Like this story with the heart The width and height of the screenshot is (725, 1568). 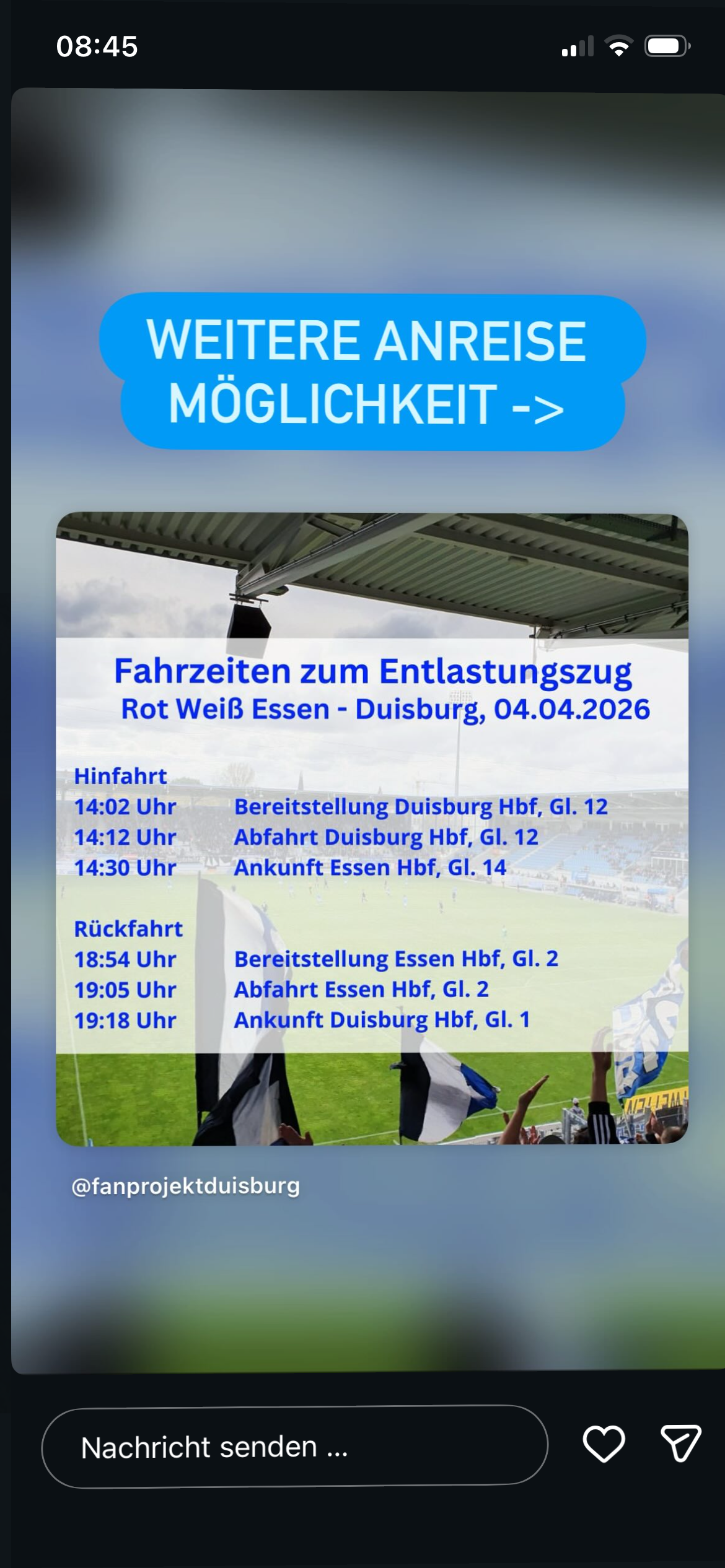604,1444
